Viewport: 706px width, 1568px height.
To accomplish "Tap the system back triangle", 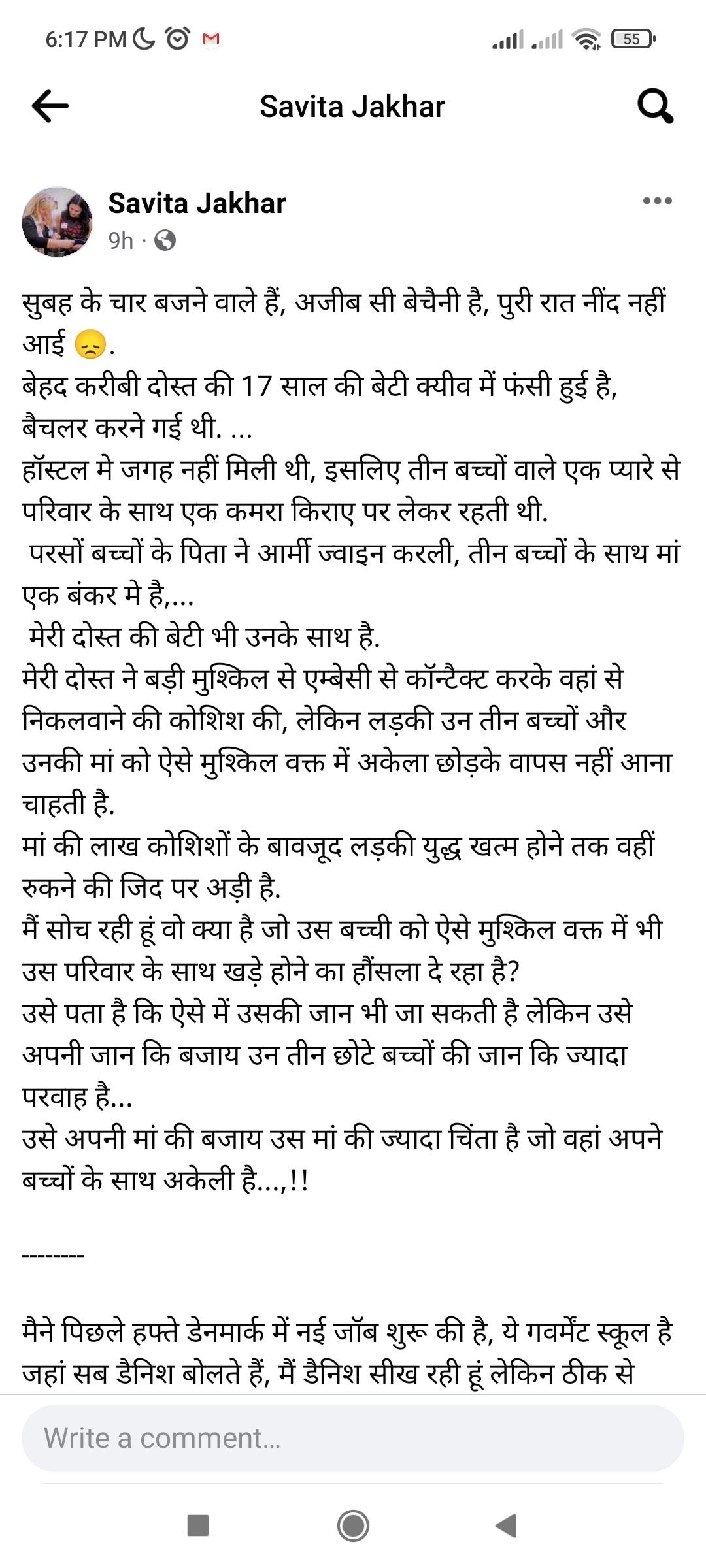I will (507, 1526).
